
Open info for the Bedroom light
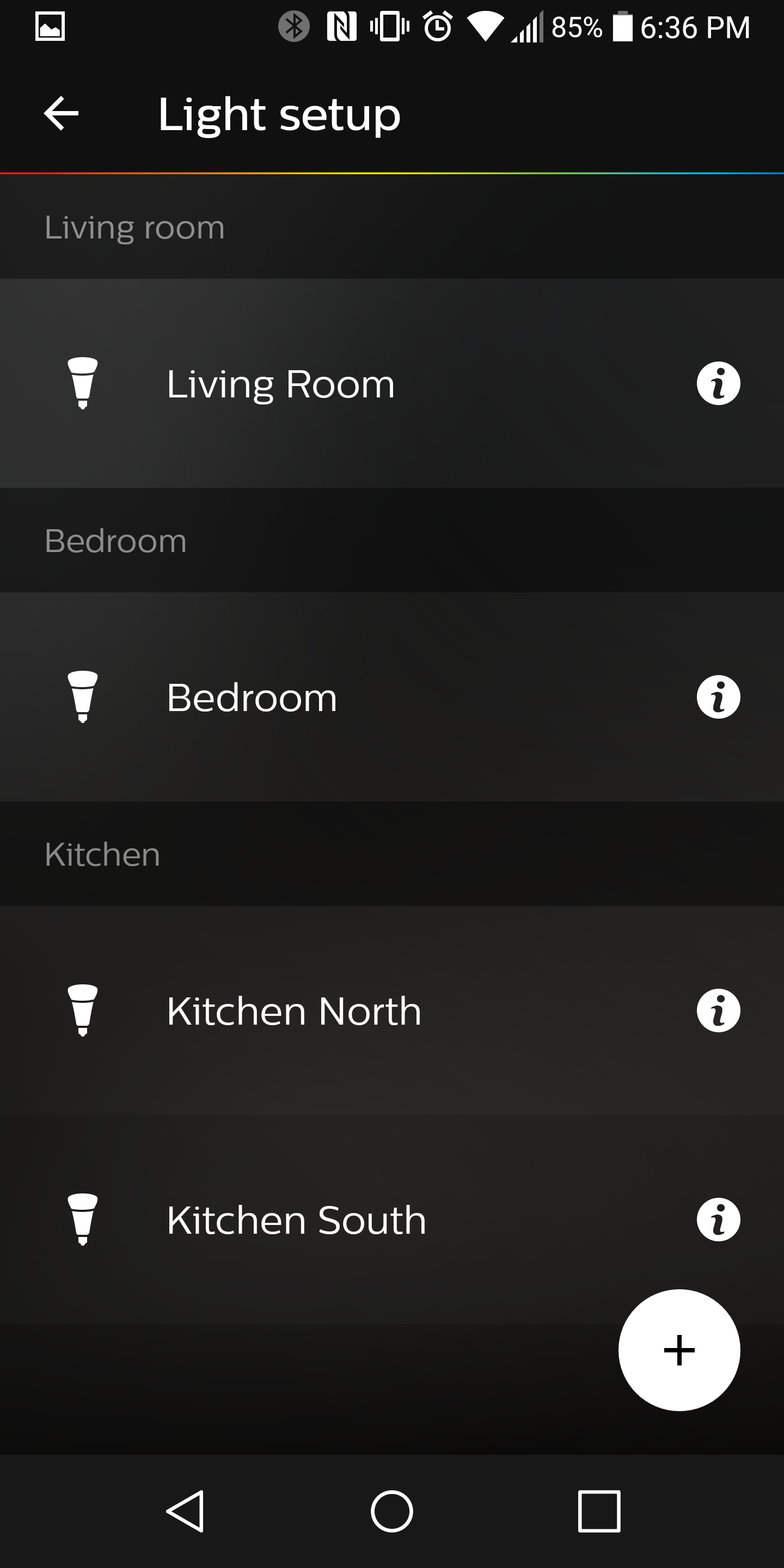click(x=718, y=697)
